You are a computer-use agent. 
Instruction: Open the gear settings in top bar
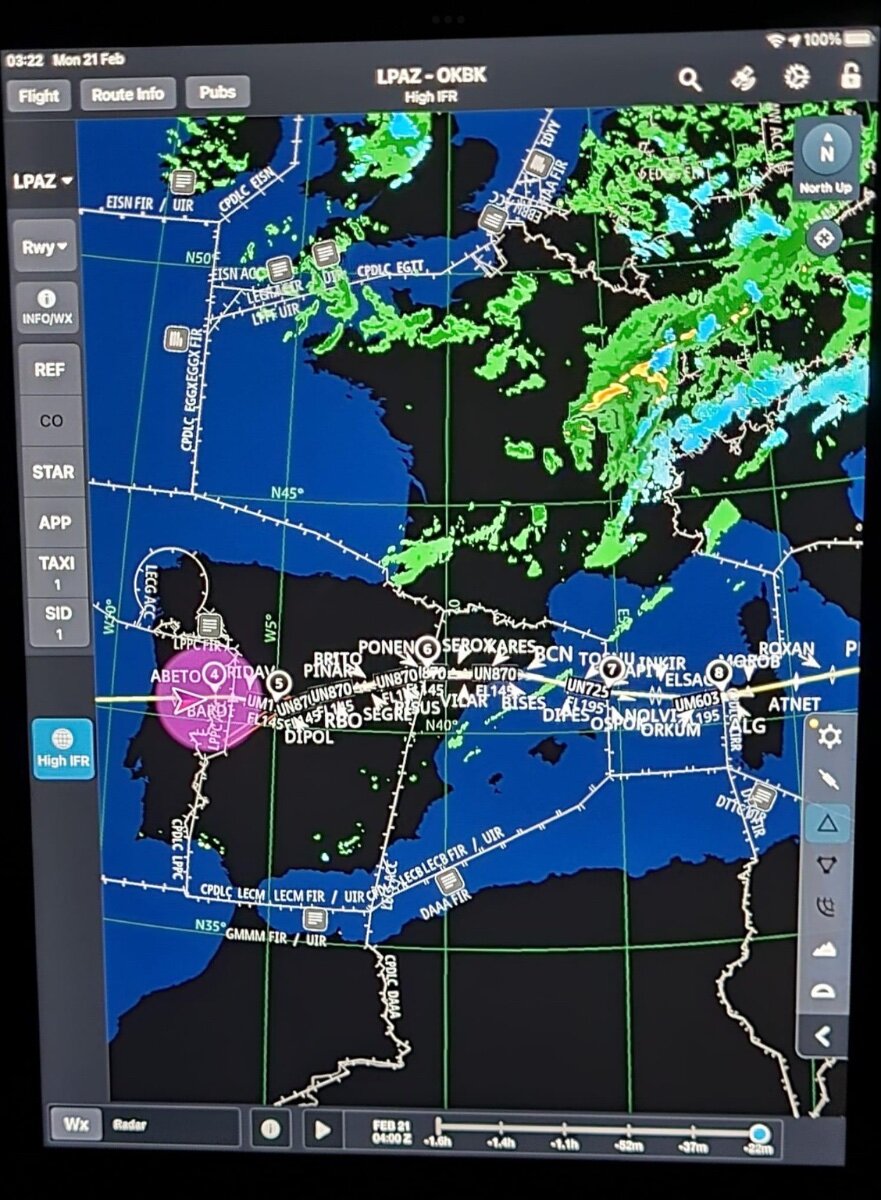(796, 78)
